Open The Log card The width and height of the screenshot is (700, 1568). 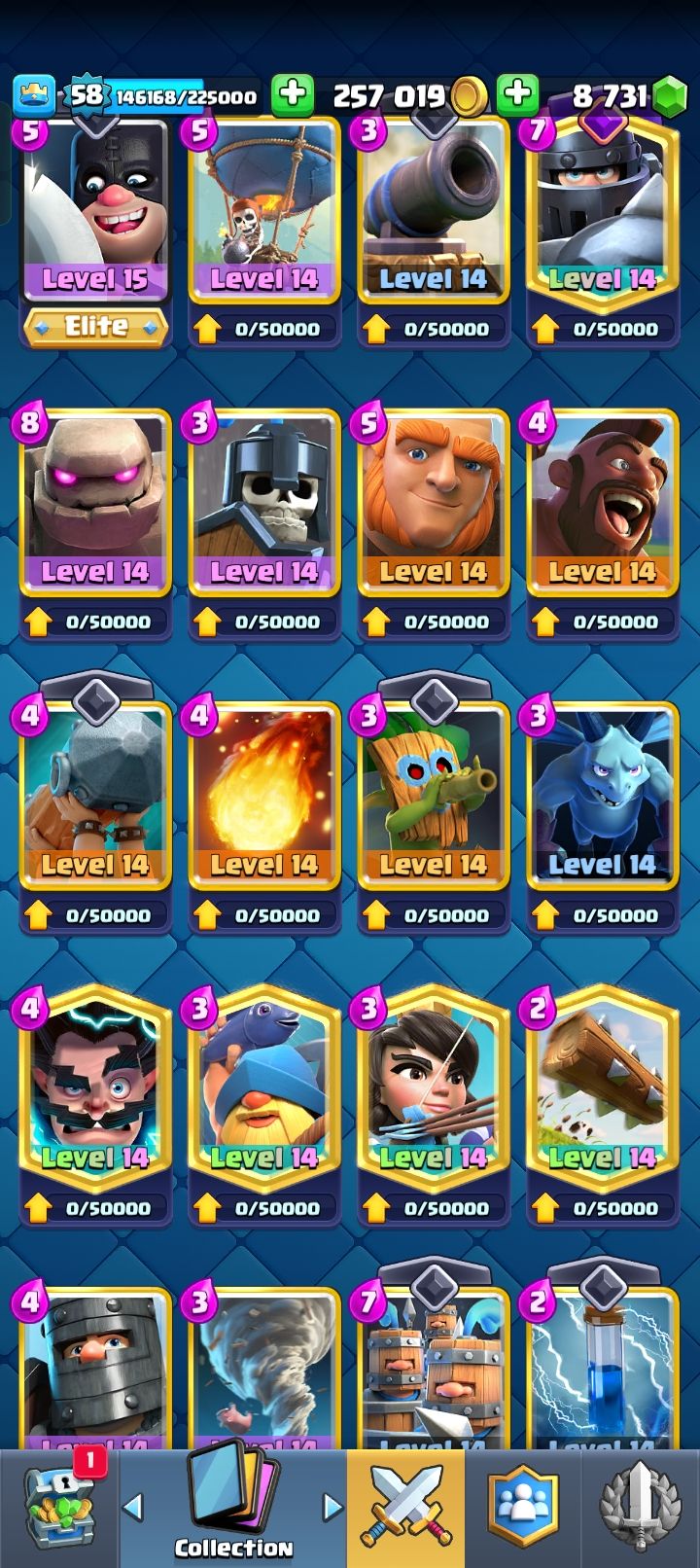click(602, 1089)
